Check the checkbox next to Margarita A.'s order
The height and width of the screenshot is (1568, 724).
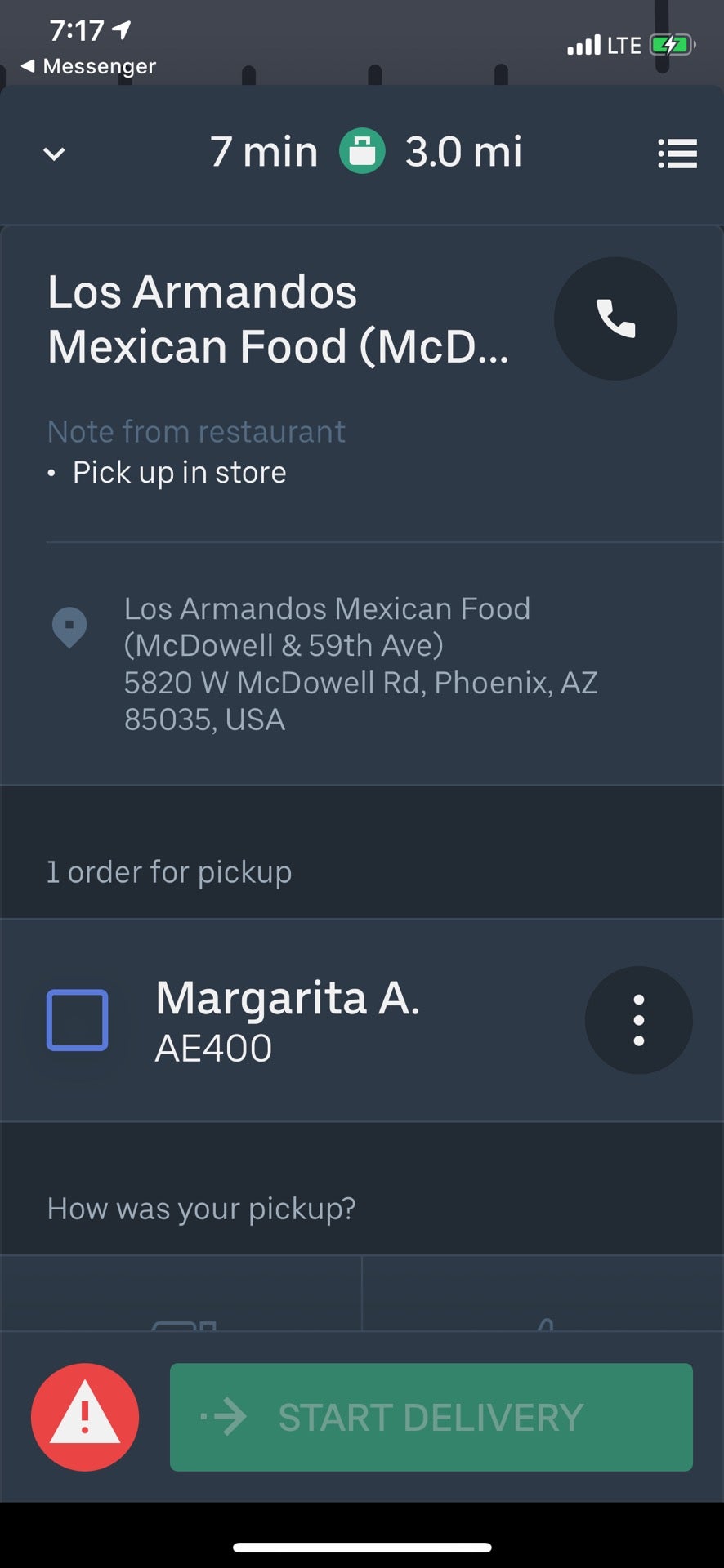click(x=77, y=1019)
